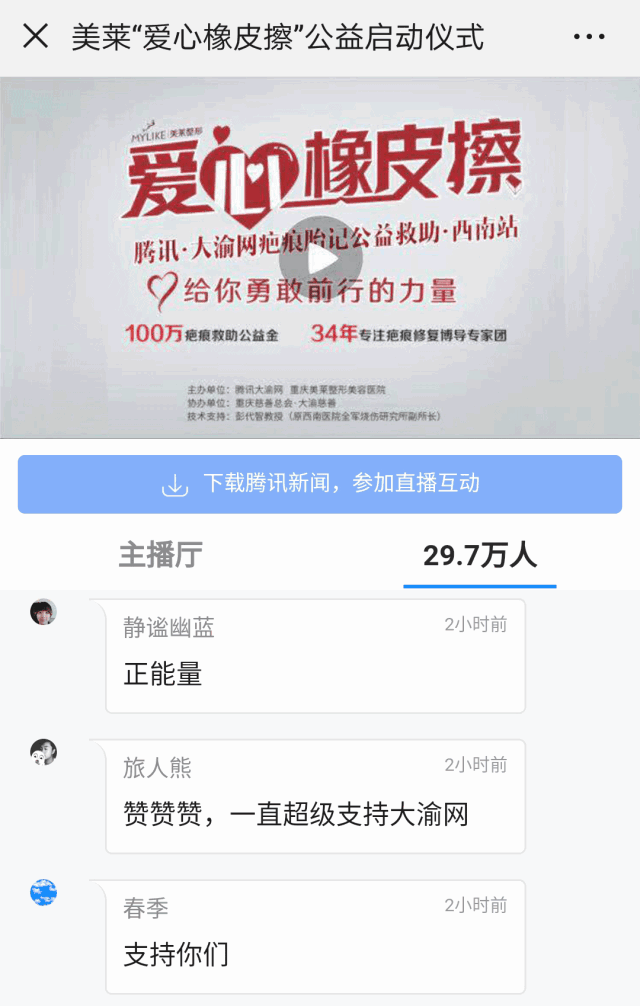
Task: Select the 29.7万人 tab
Action: click(x=480, y=555)
